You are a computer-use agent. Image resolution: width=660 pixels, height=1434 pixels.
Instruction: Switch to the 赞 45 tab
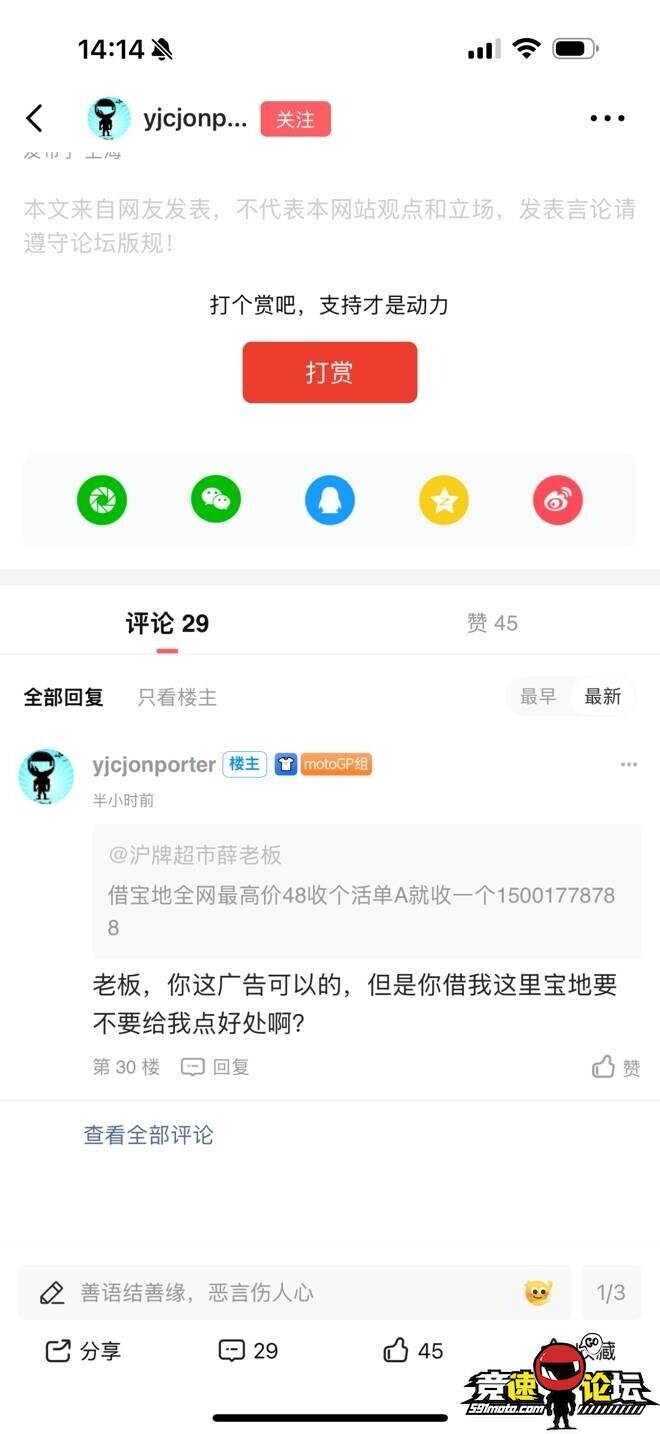point(492,623)
